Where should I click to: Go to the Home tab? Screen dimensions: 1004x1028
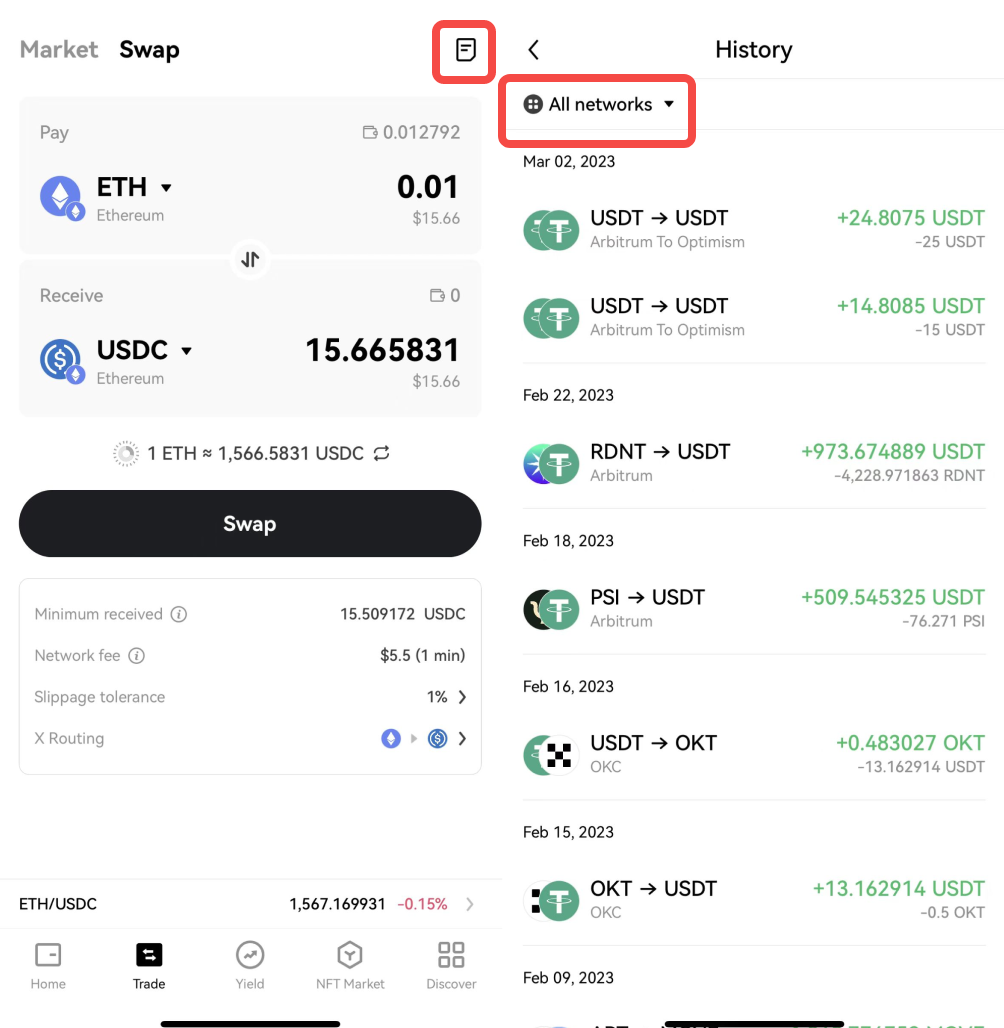coord(48,965)
